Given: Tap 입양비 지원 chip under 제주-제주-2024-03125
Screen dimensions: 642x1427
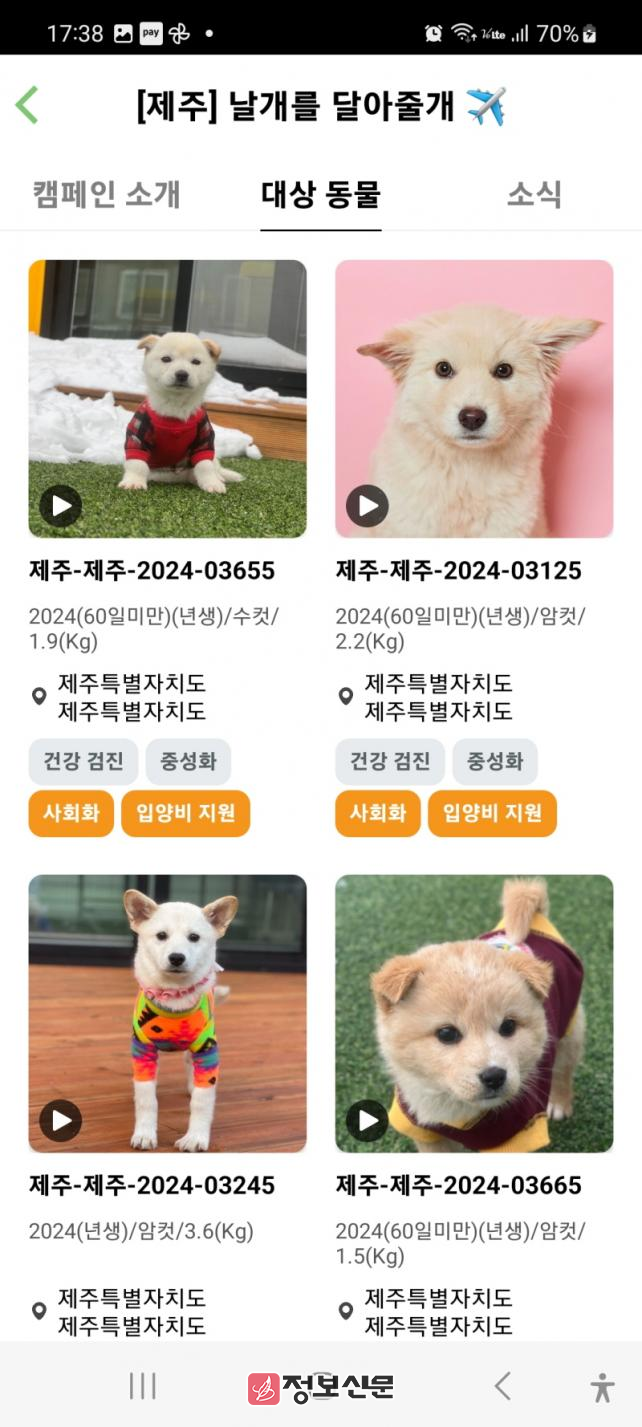Looking at the screenshot, I should 492,813.
